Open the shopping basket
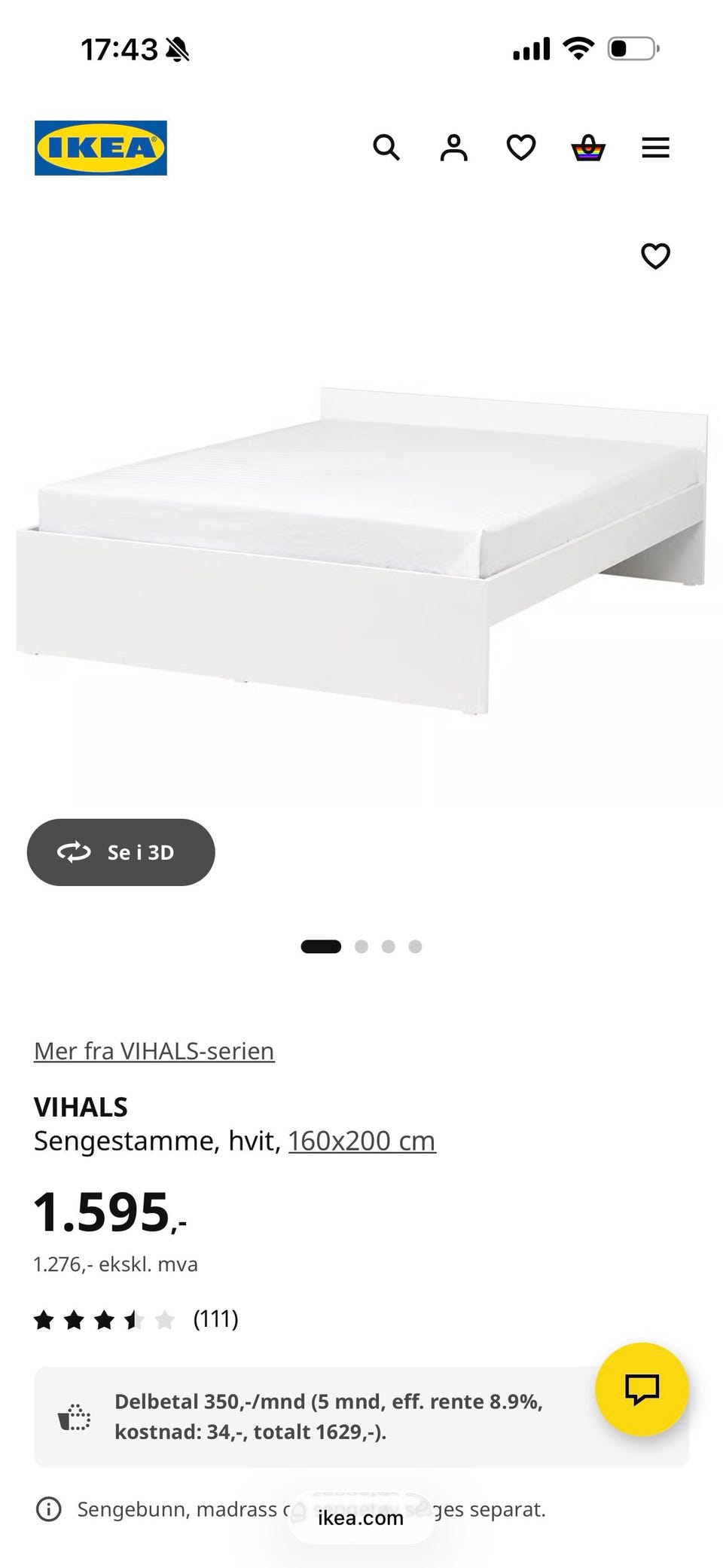Screen dimensions: 723x1568 click(588, 148)
